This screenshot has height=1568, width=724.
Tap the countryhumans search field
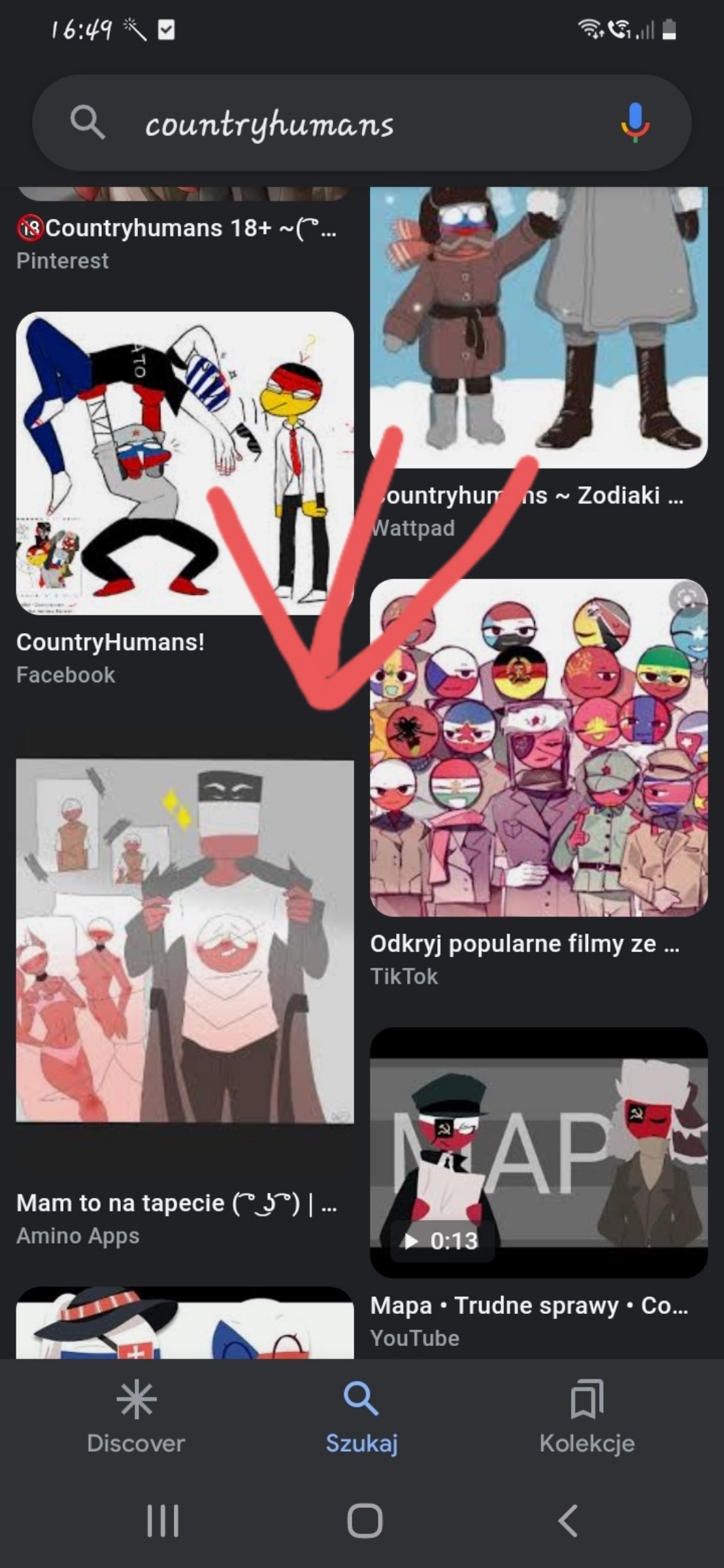(x=342, y=124)
